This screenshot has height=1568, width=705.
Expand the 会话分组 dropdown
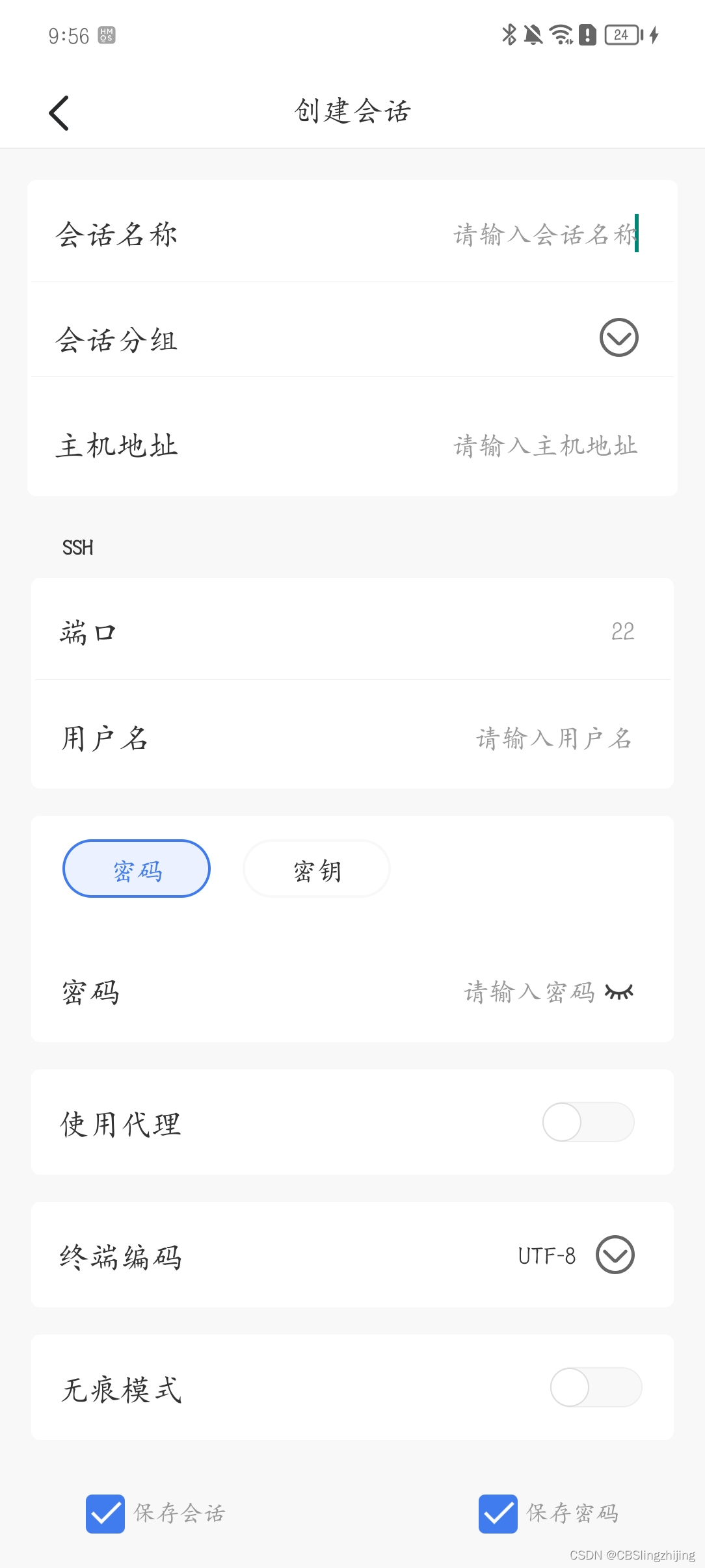618,337
